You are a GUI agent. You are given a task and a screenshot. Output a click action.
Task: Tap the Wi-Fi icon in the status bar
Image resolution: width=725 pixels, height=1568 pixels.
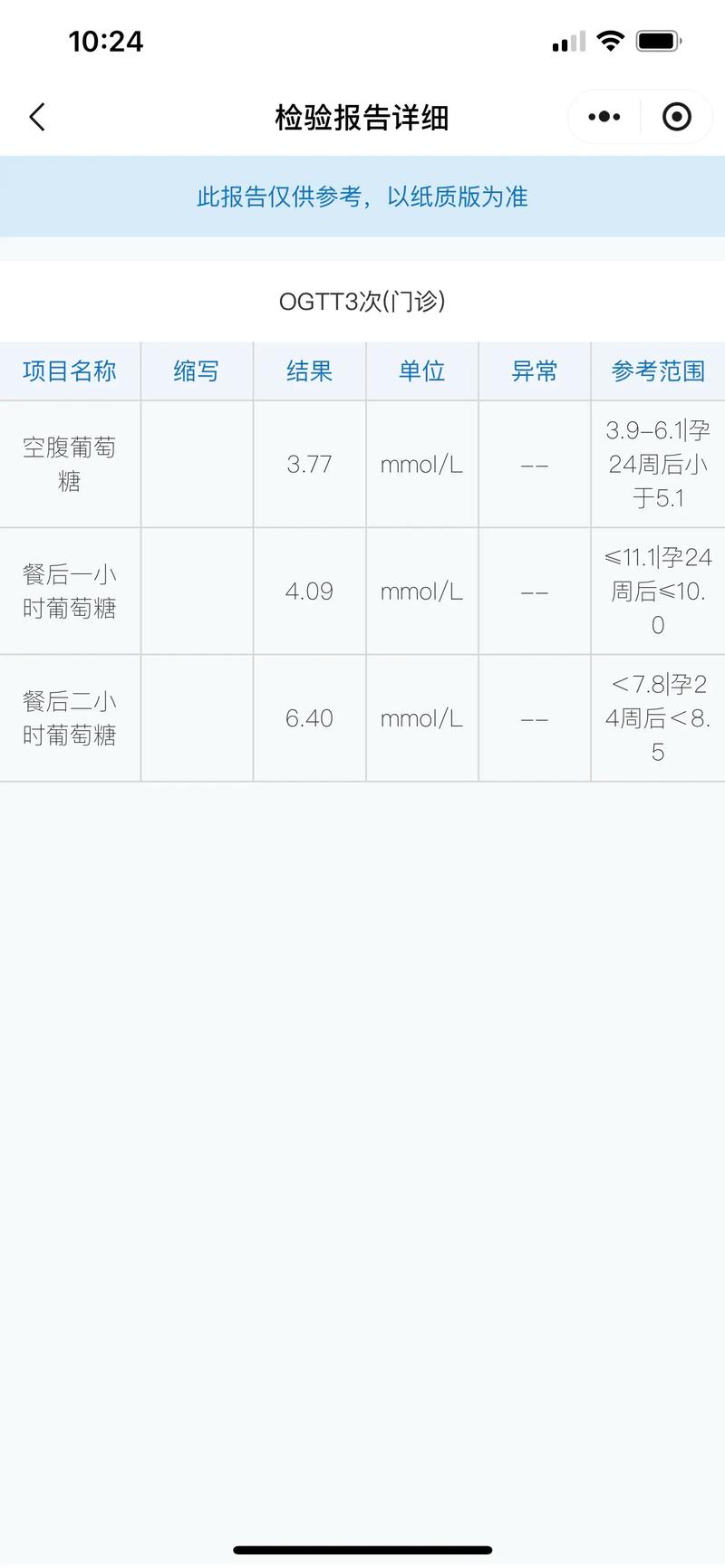pos(612,41)
